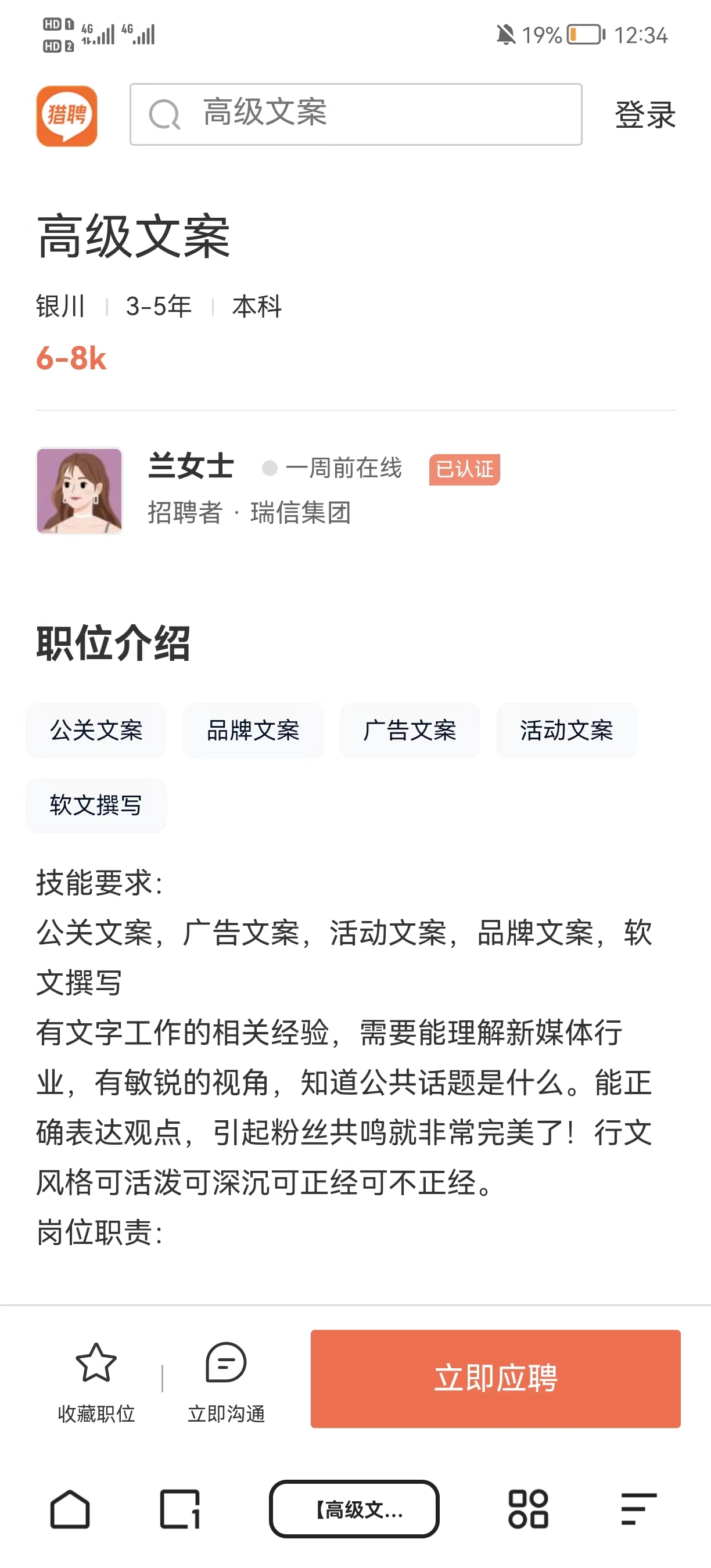
Task: Select the 公关文案 tag
Action: pyautogui.click(x=96, y=731)
